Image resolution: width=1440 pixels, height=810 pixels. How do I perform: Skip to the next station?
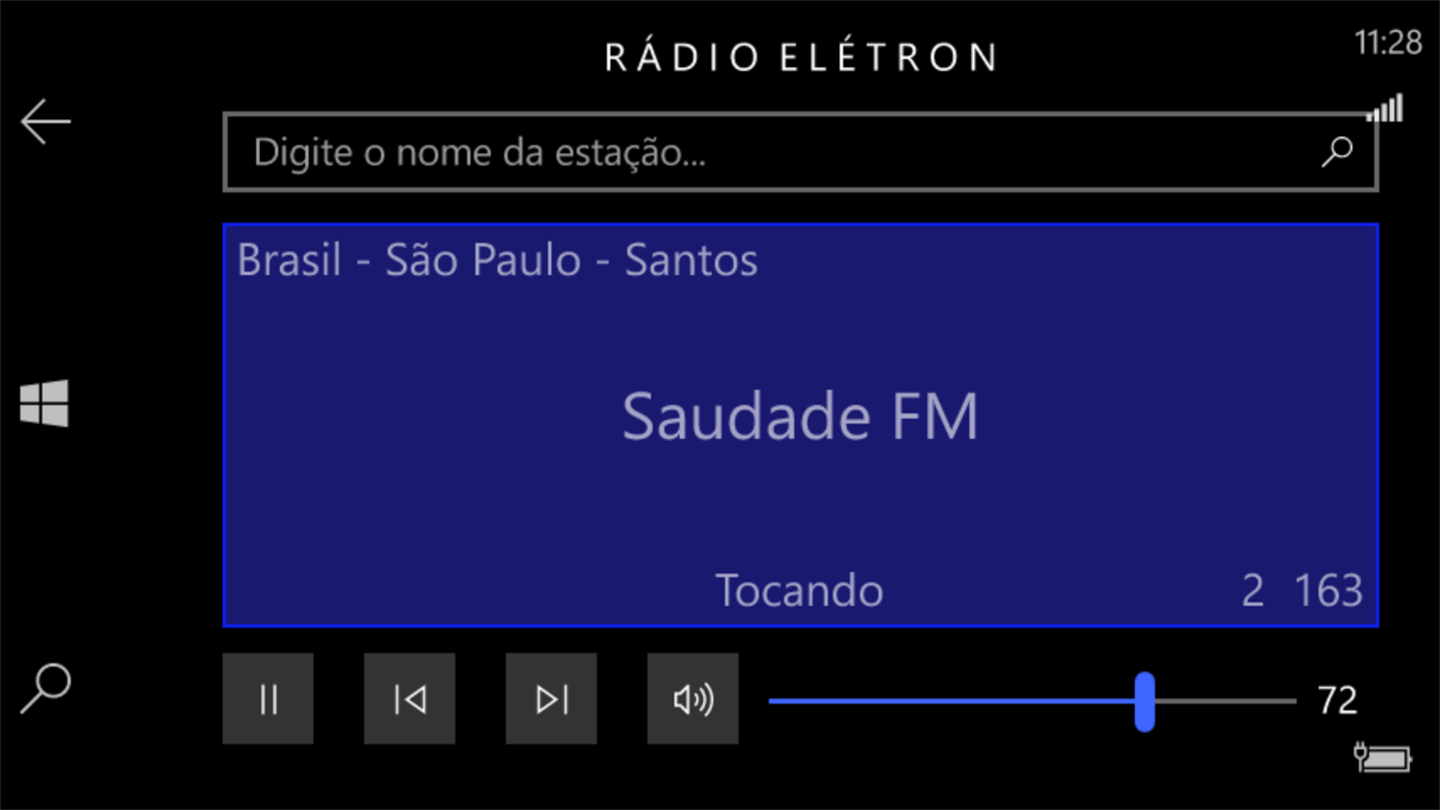coord(551,699)
